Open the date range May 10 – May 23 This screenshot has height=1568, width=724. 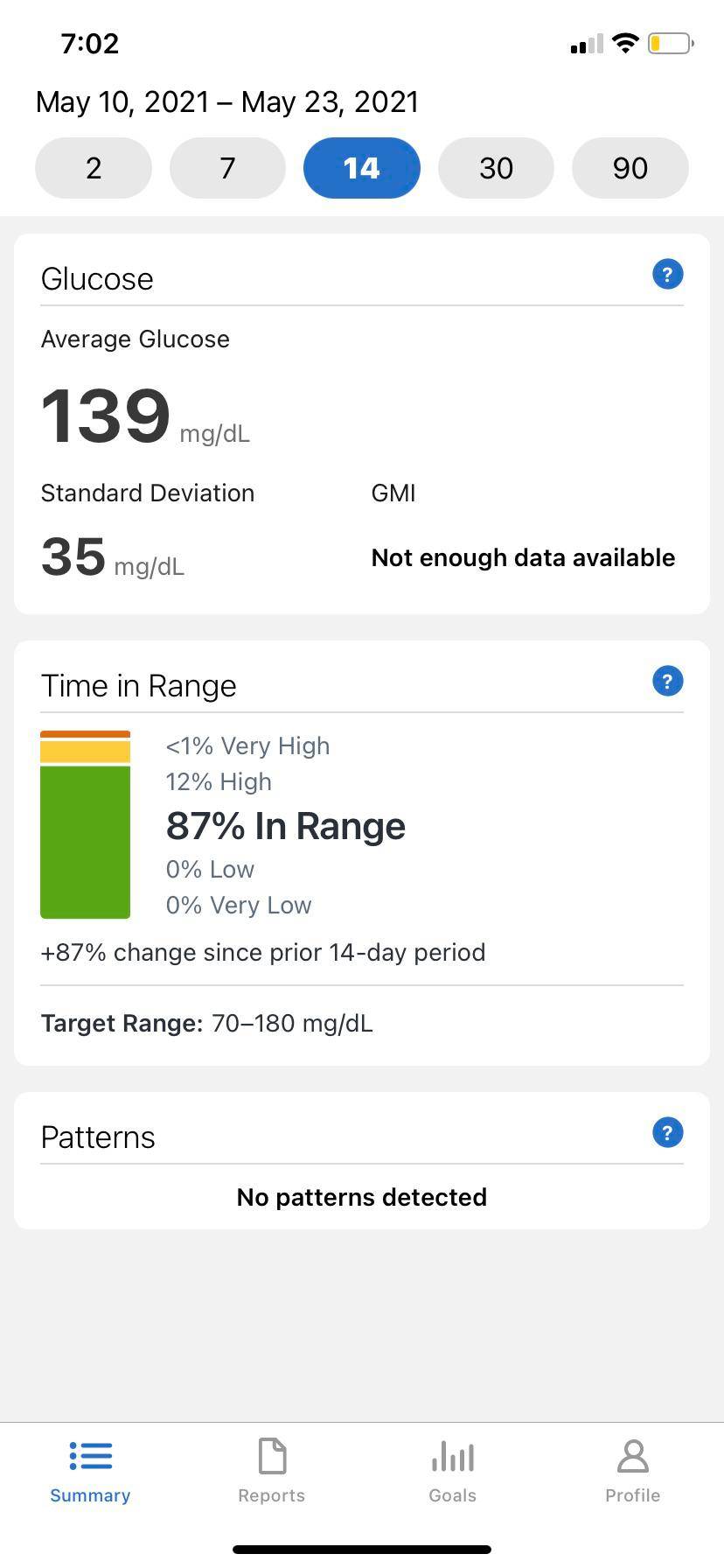[x=226, y=101]
